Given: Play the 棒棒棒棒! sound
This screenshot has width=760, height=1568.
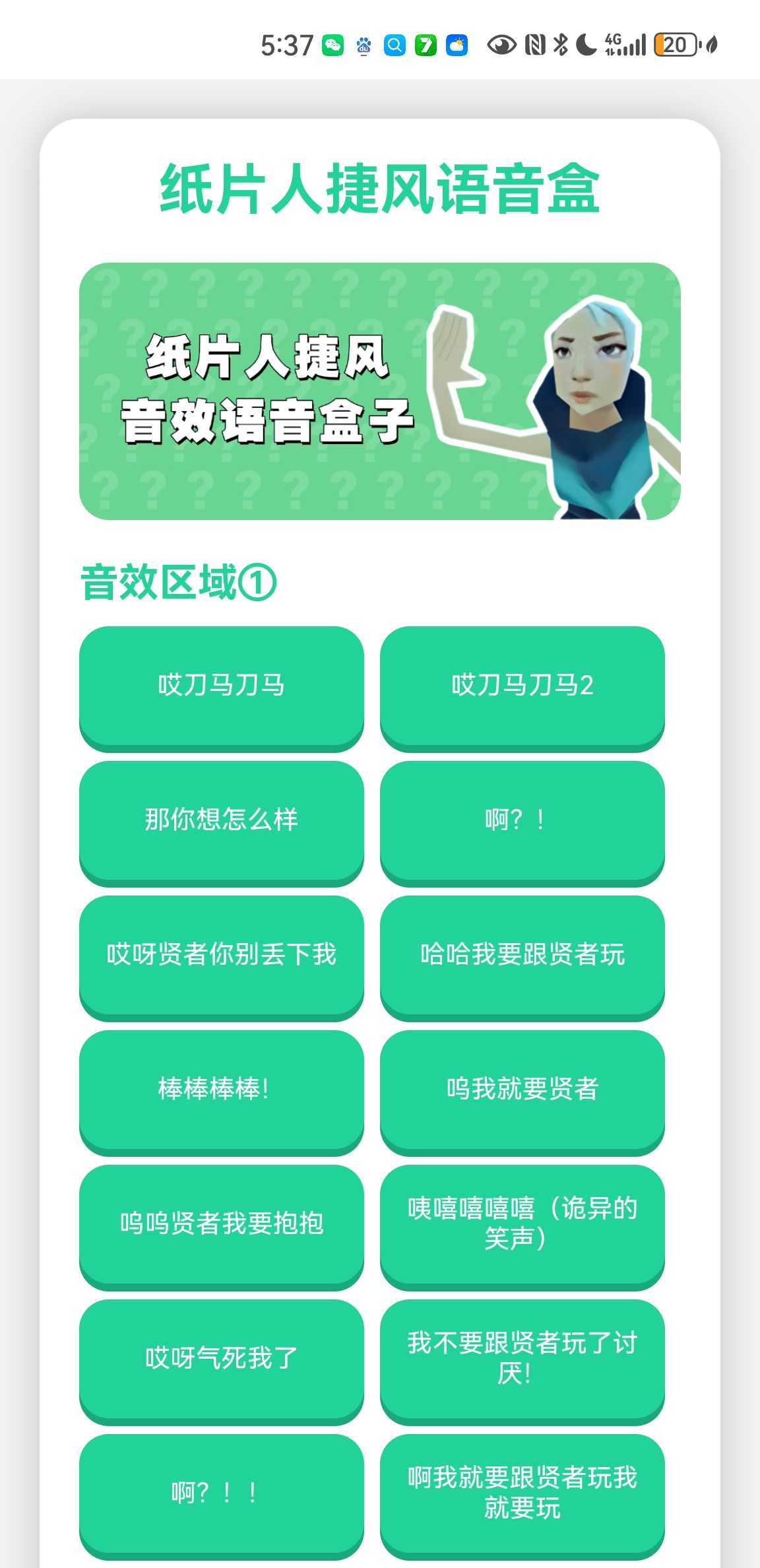Looking at the screenshot, I should tap(221, 1090).
